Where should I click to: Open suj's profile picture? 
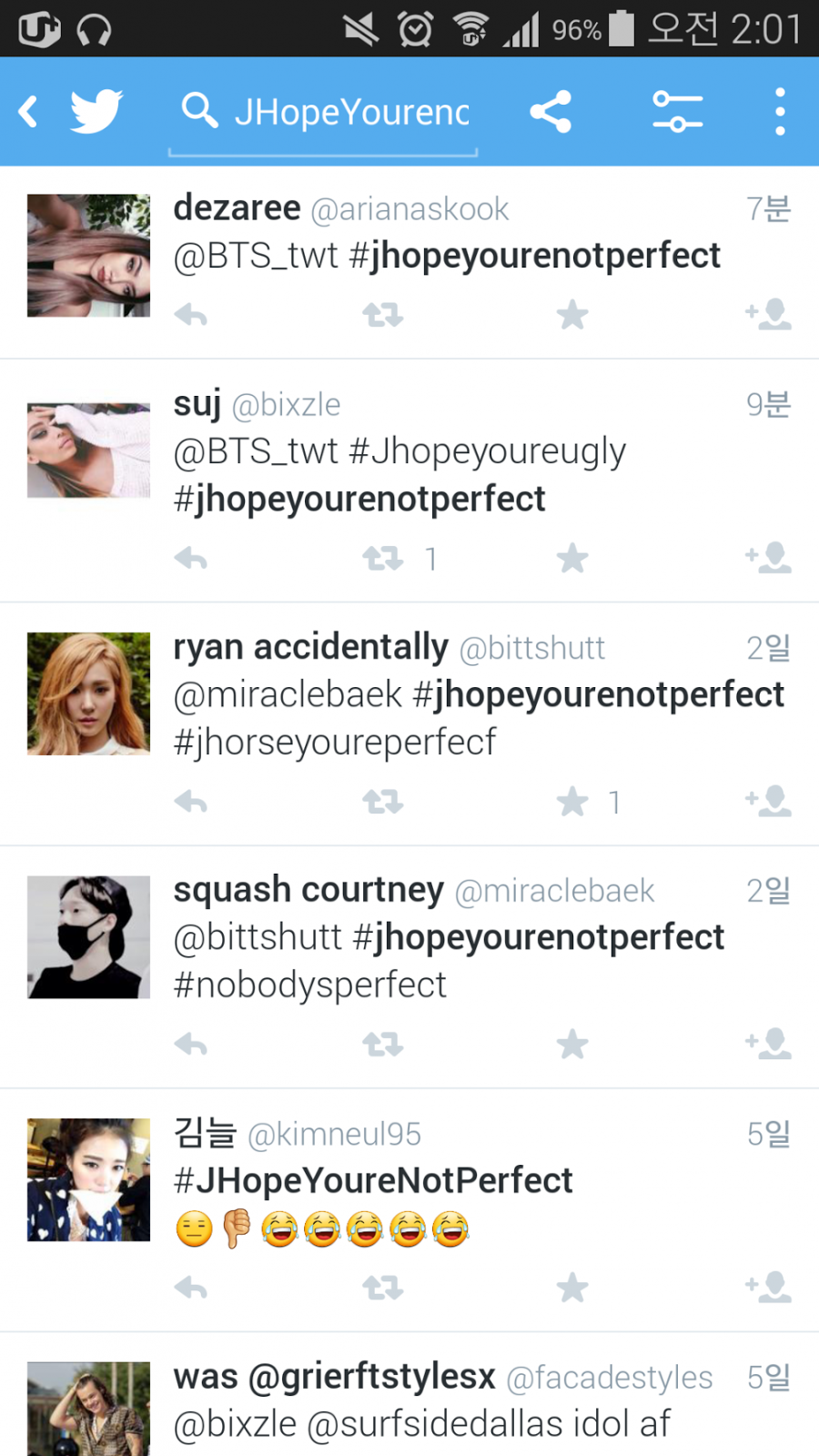coord(88,450)
